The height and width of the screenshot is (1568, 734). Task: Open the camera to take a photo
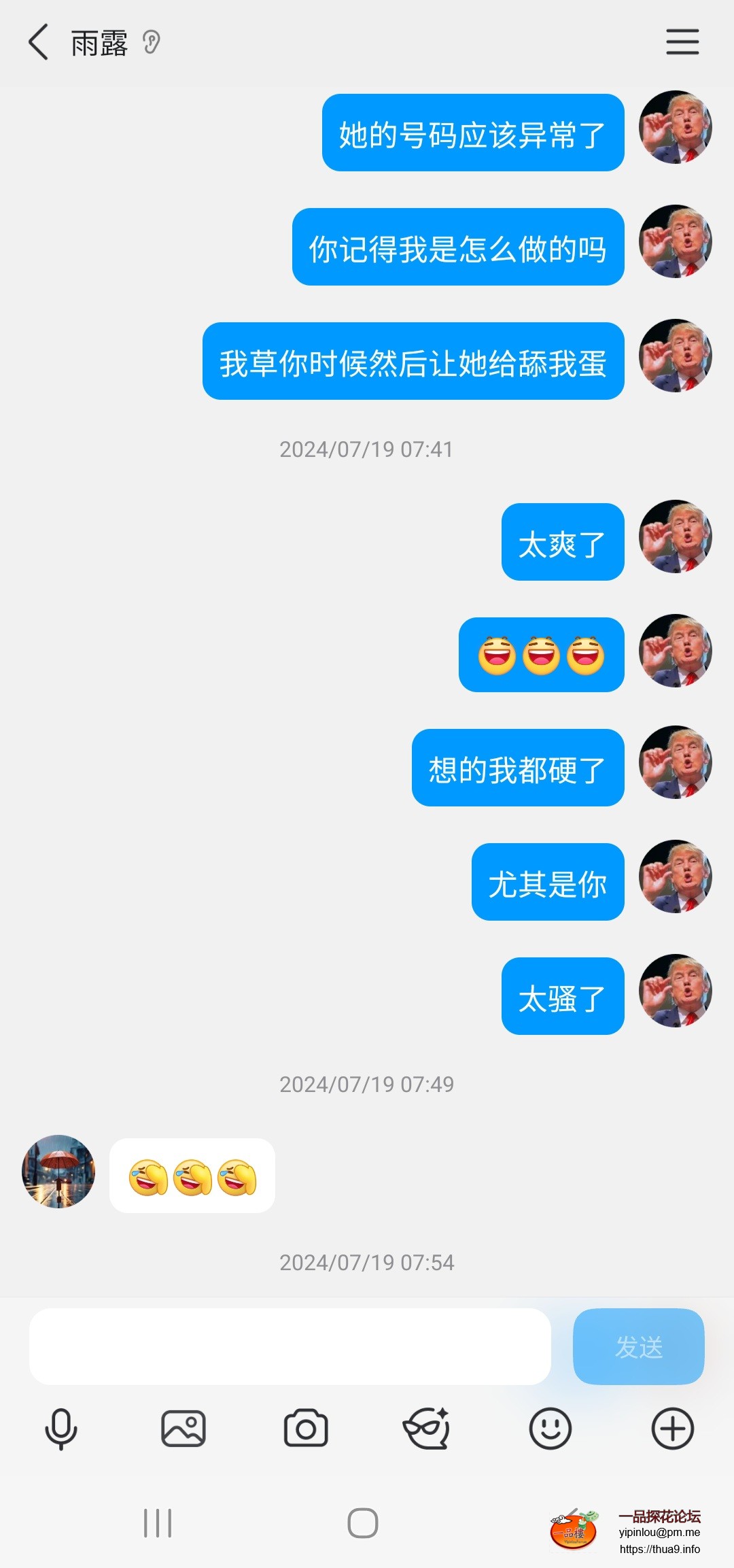click(x=306, y=1429)
